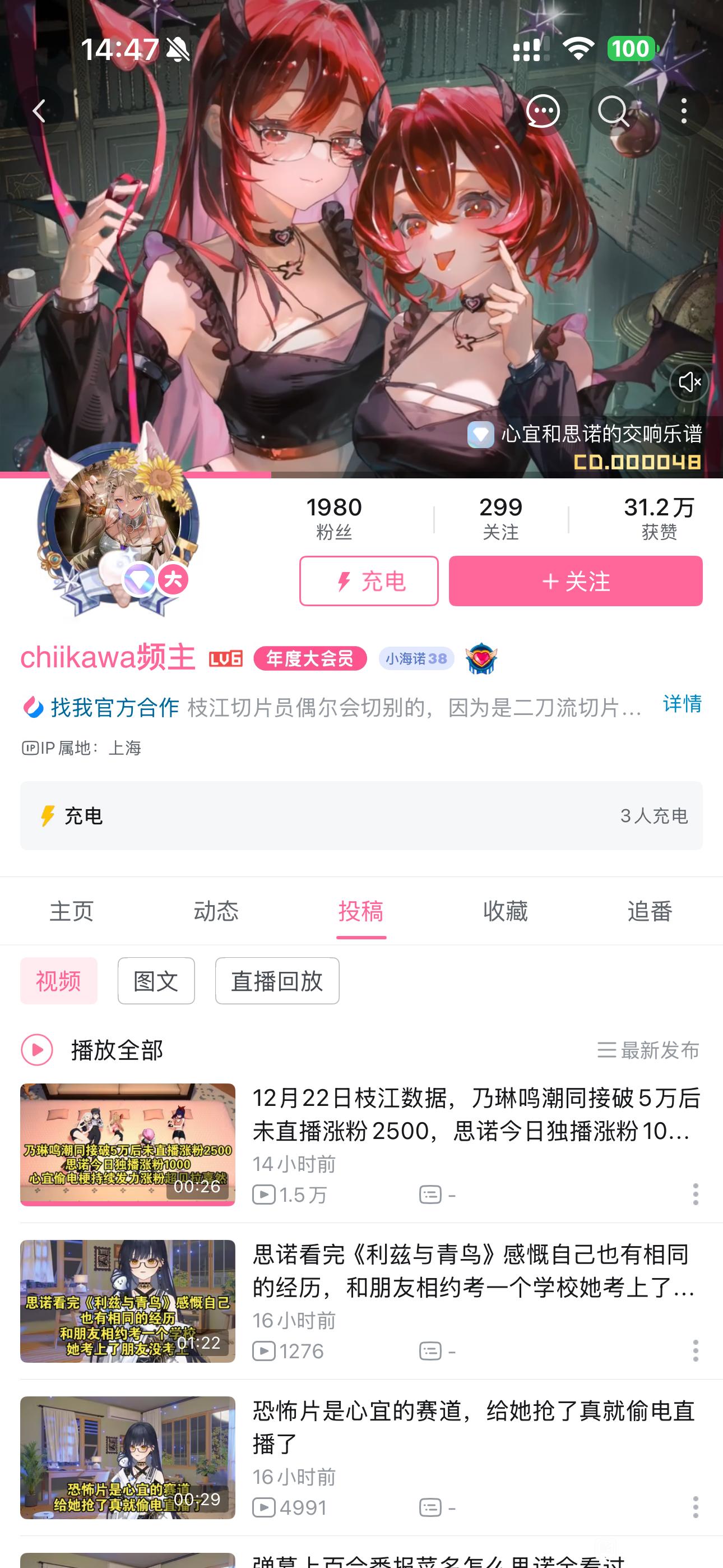Image resolution: width=723 pixels, height=1568 pixels.
Task: Select the 图文 filter chip
Action: point(156,981)
